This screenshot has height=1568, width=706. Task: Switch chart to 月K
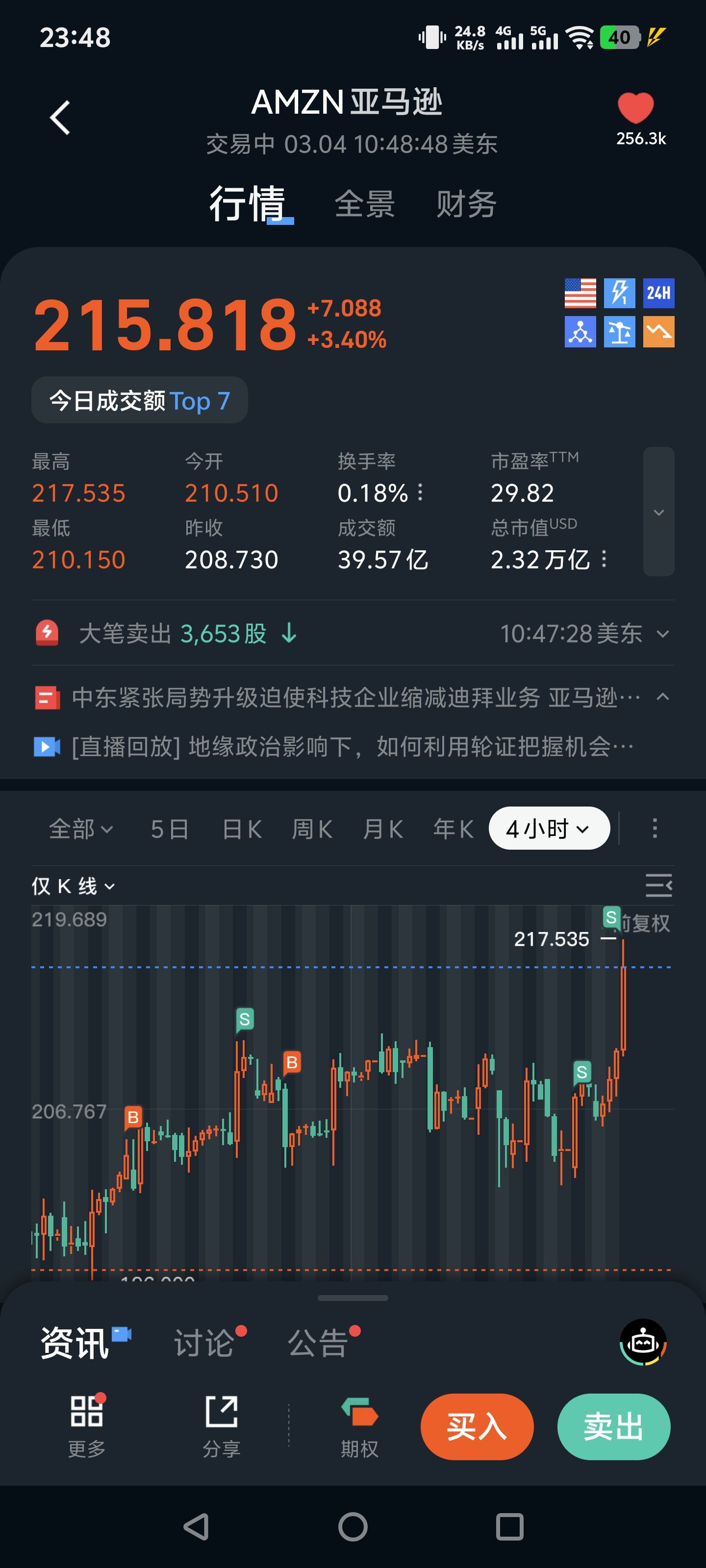click(382, 829)
